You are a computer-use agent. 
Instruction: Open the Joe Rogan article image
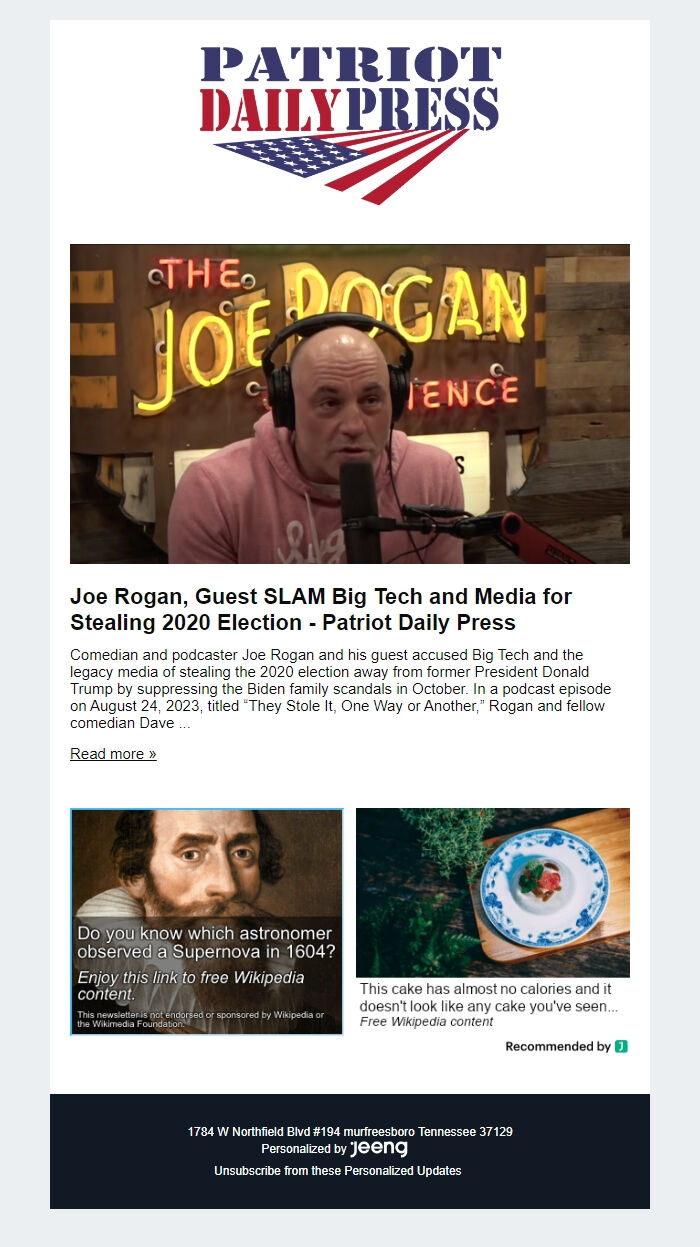pos(350,404)
